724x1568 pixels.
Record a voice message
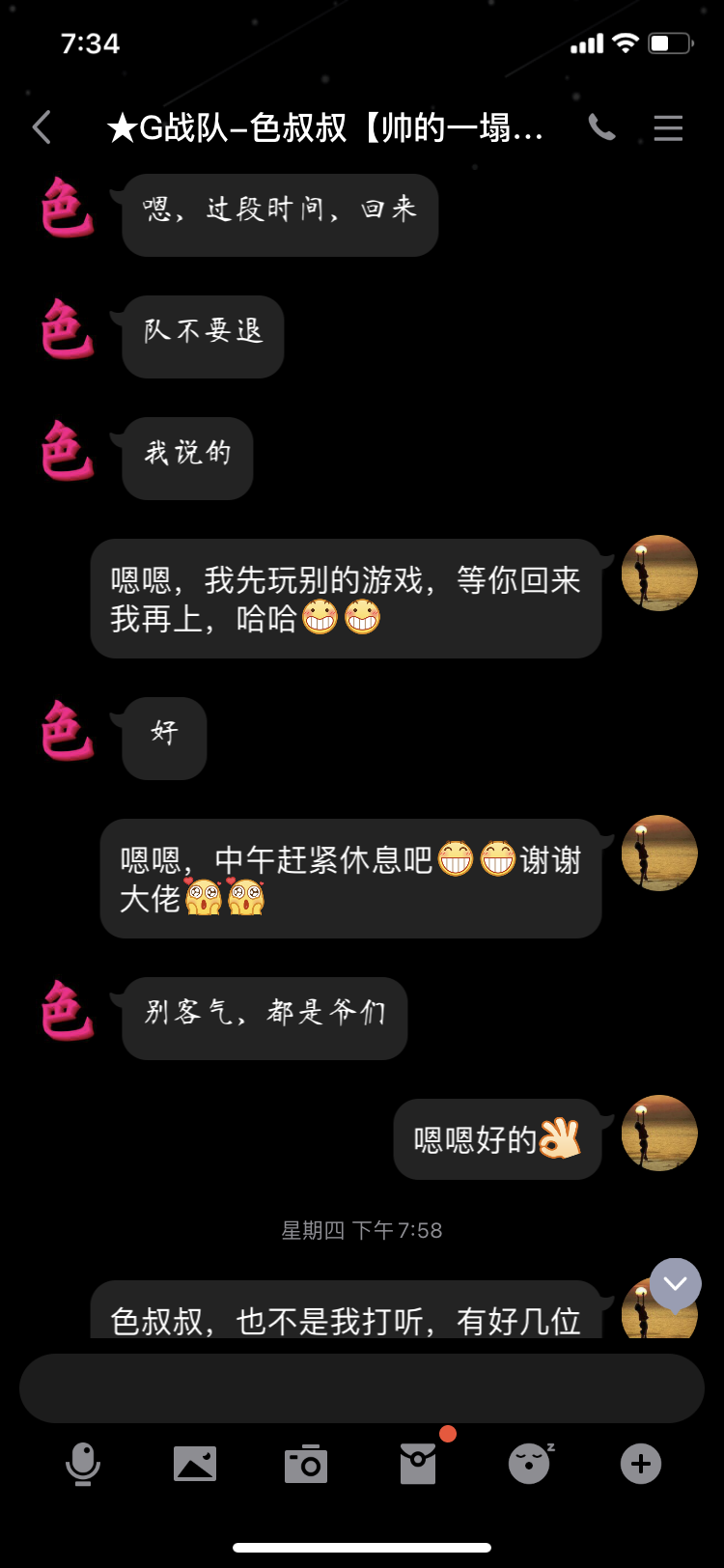point(83,1464)
